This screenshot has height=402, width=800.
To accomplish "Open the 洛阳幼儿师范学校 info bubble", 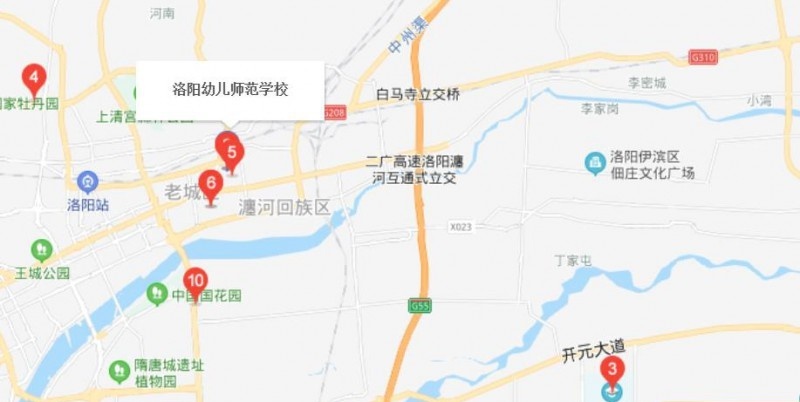I will [x=230, y=89].
